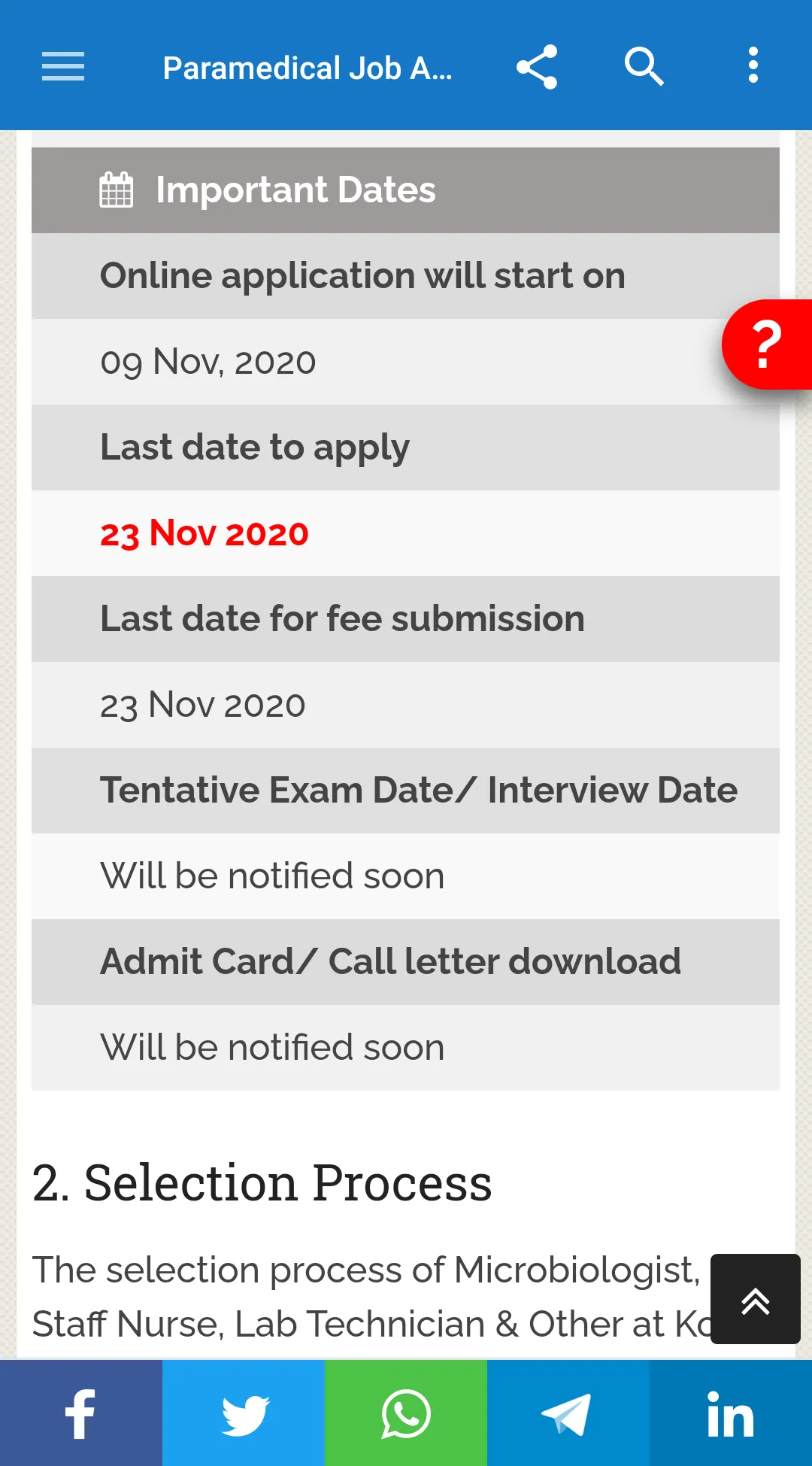Open search from the app bar
This screenshot has width=812, height=1466.
click(x=644, y=67)
